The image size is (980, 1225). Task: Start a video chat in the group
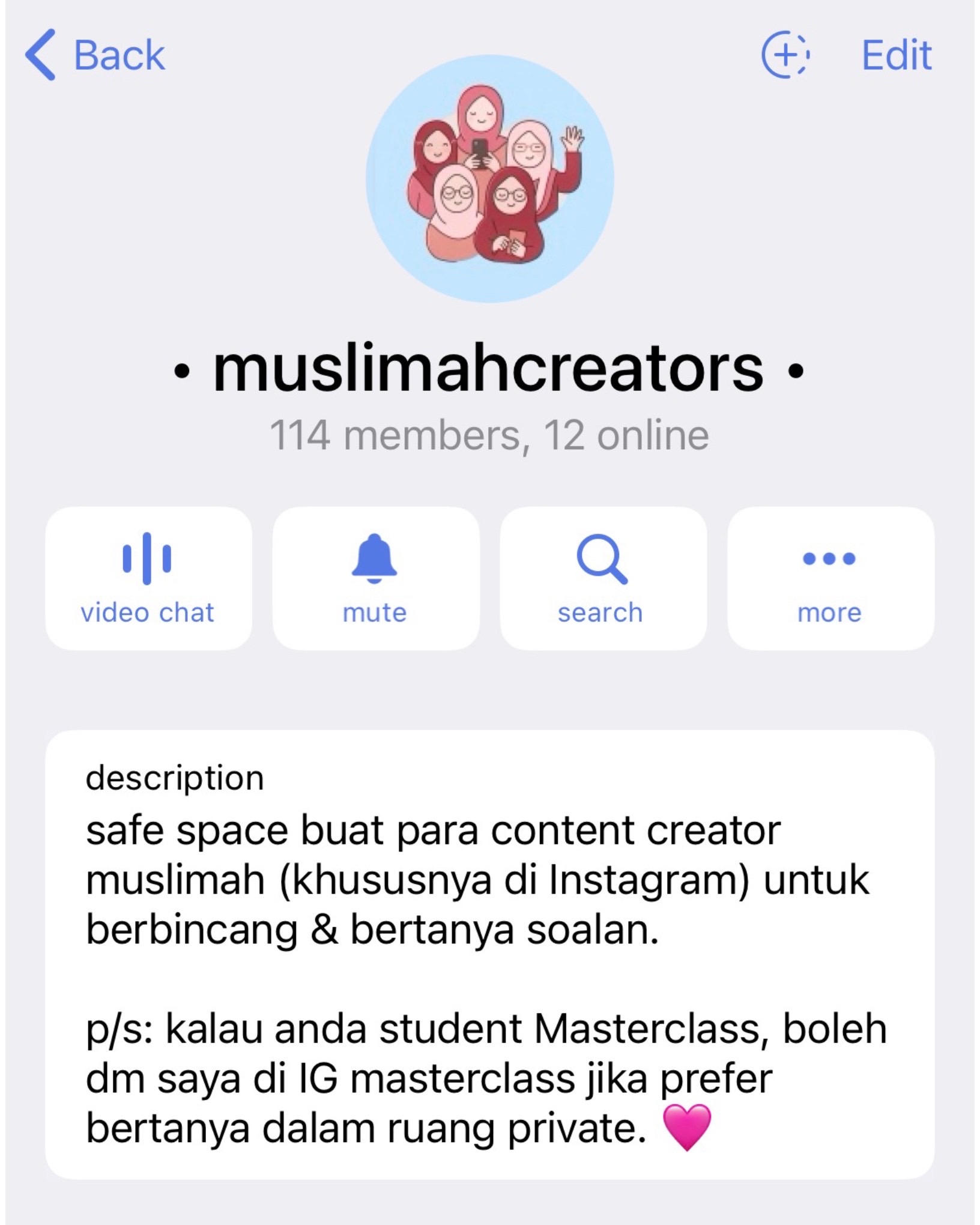click(148, 578)
